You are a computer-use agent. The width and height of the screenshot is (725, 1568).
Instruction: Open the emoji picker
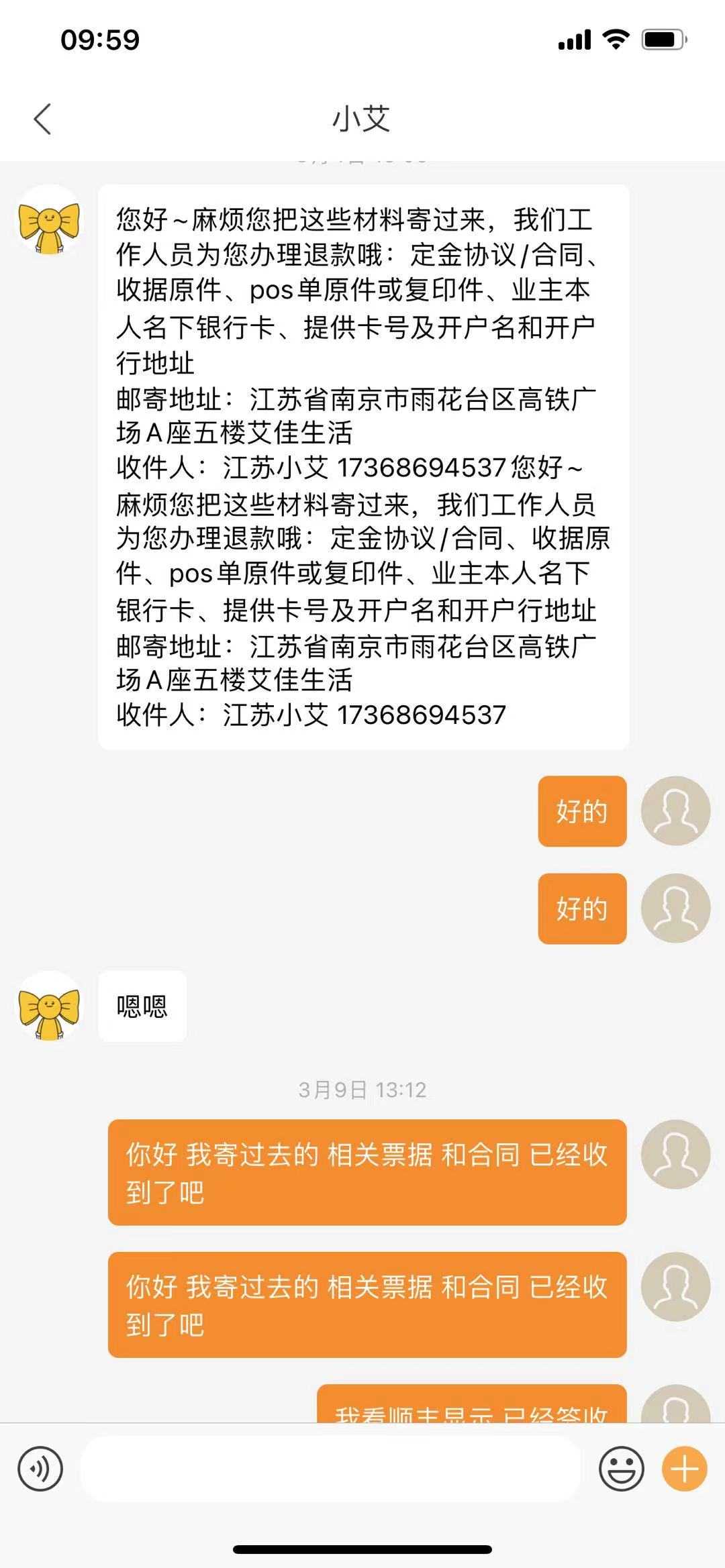[621, 1469]
